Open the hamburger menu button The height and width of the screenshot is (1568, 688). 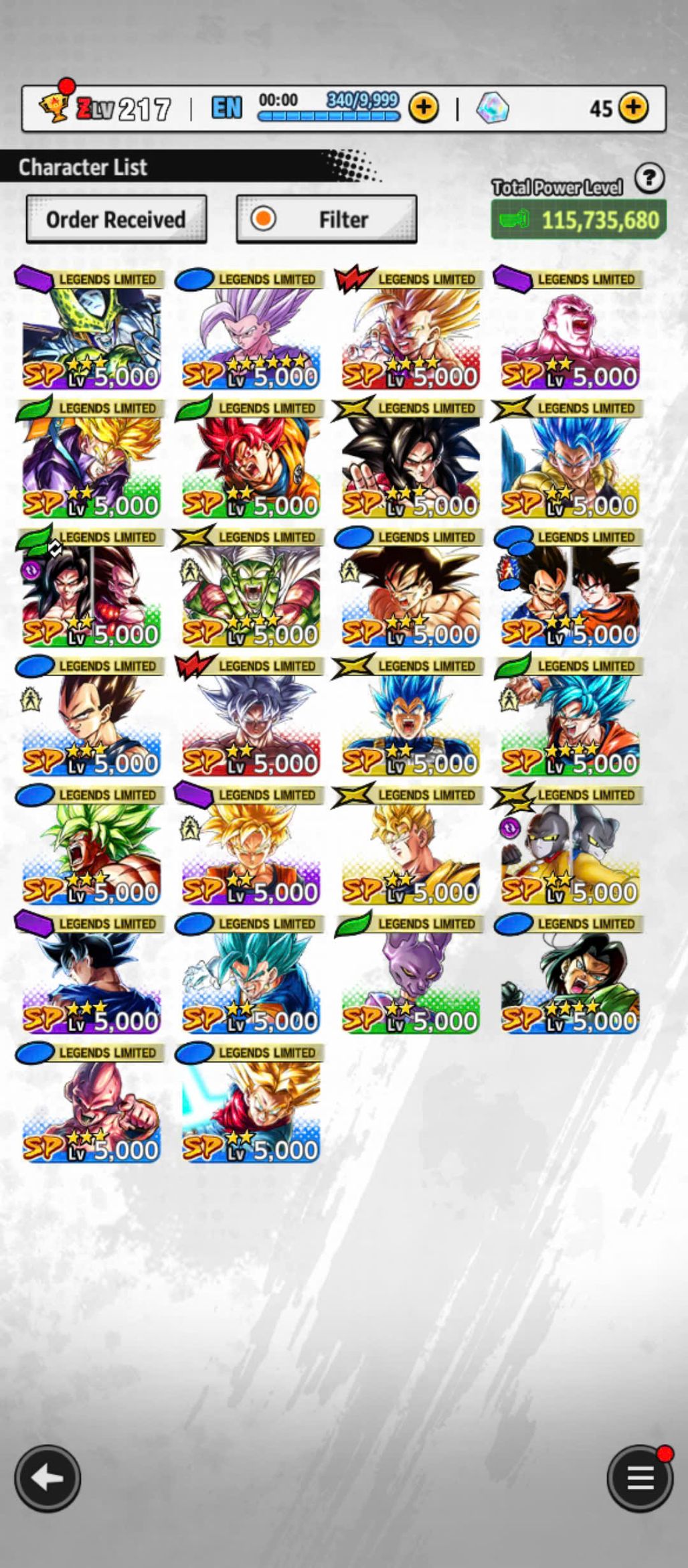tap(639, 1478)
